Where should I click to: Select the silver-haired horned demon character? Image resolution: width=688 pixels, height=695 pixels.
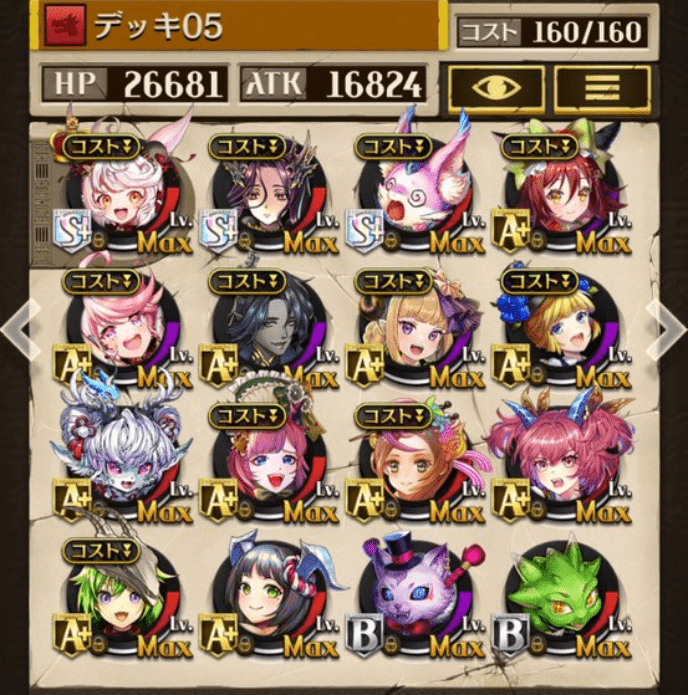[122, 461]
